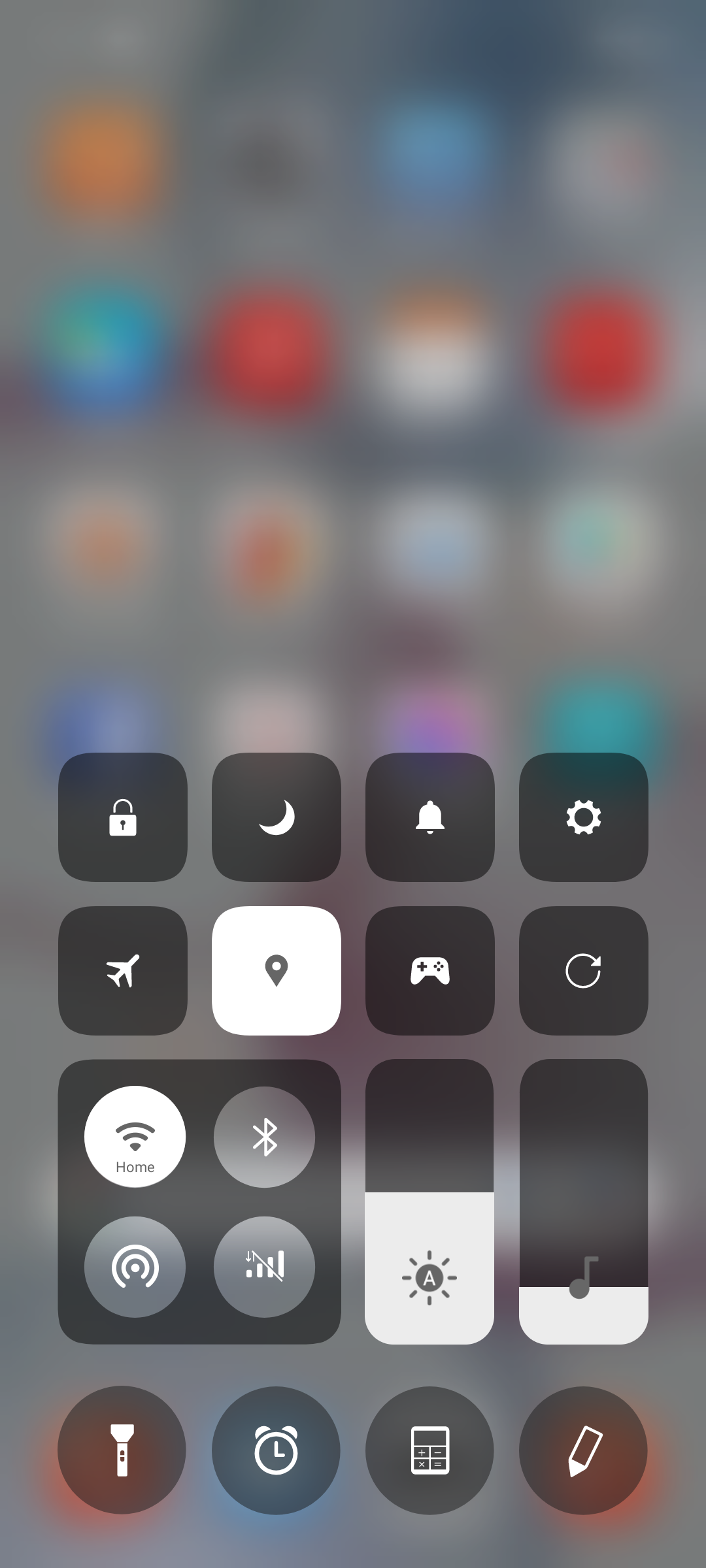Toggle mobile data
Screen dimensions: 706x1568
pos(264,1267)
